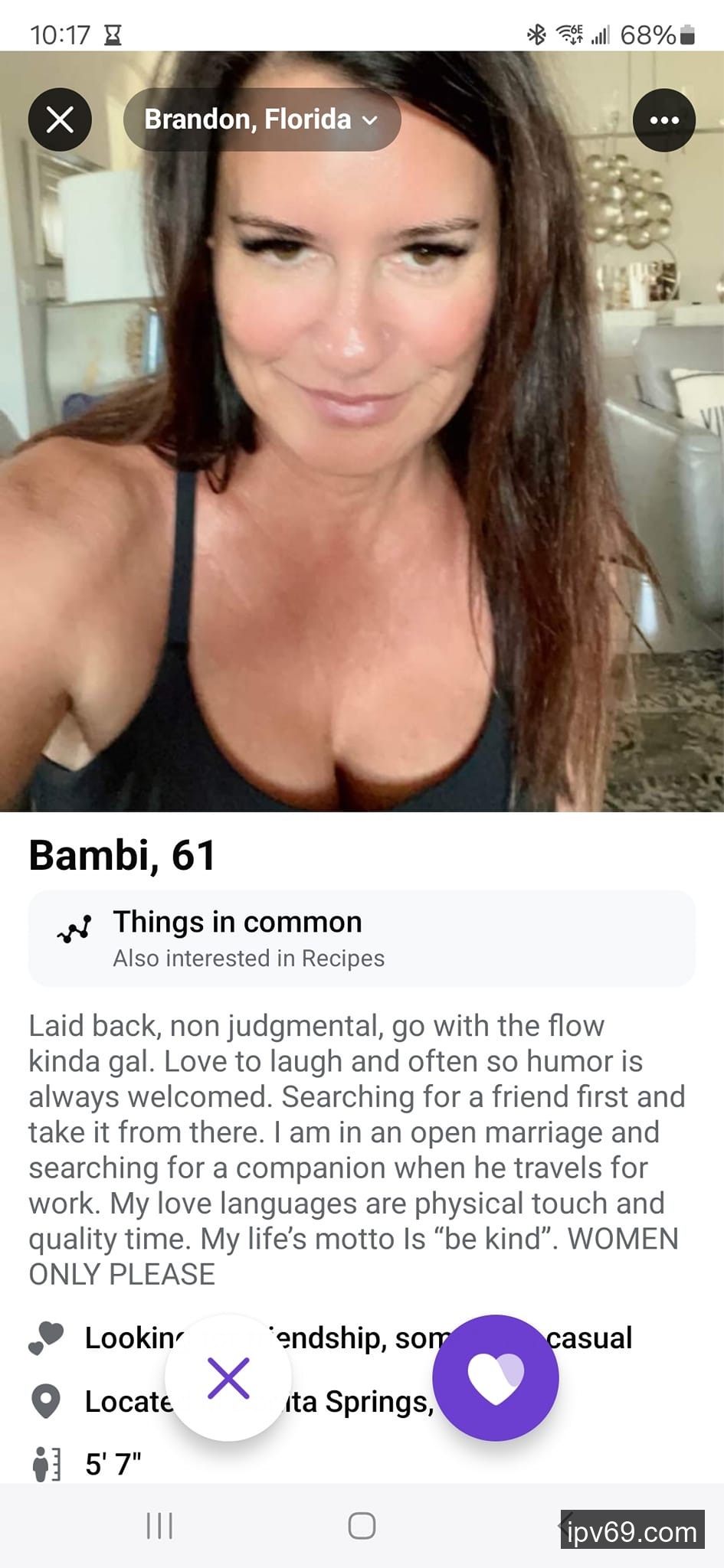The height and width of the screenshot is (1568, 724).
Task: Open the Brandon, Florida location dropdown
Action: (x=261, y=119)
